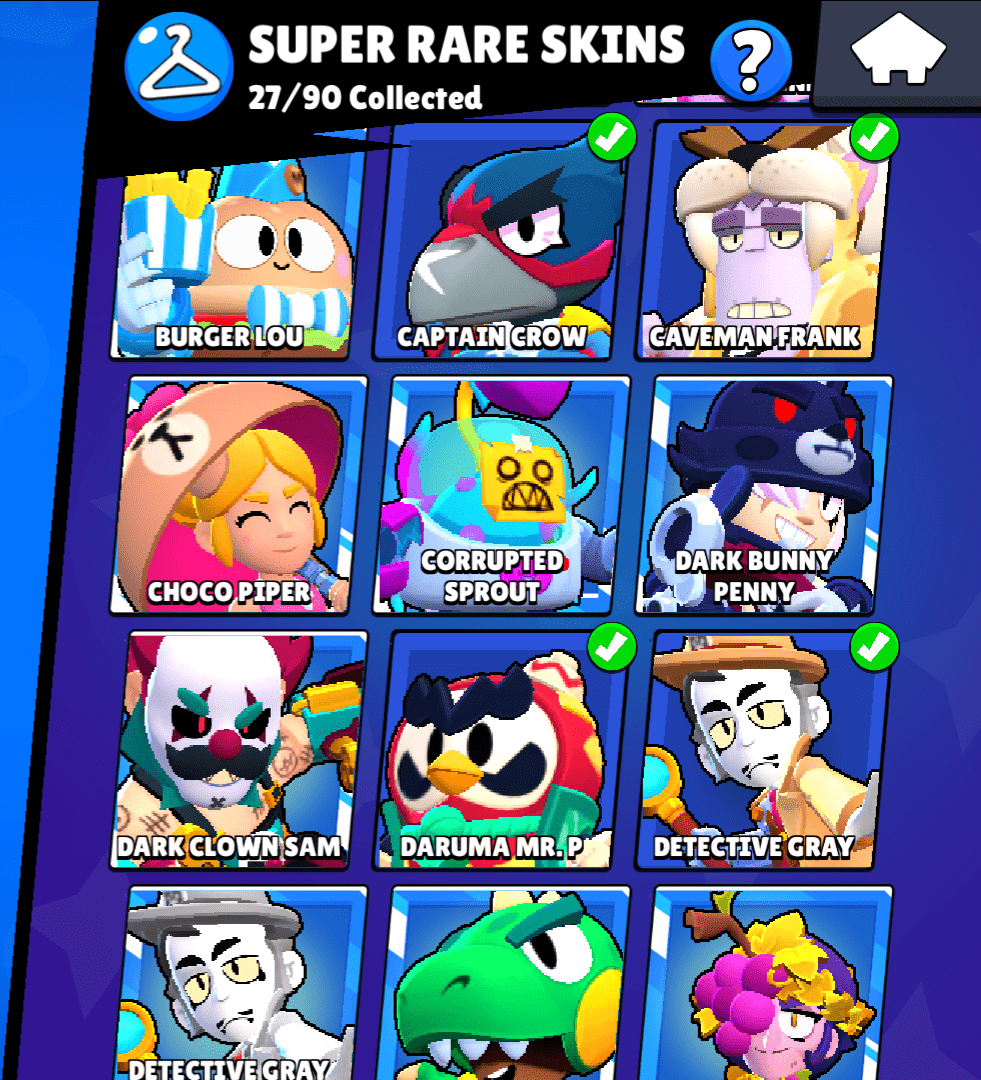Open the Choco Piper skin card

click(x=238, y=495)
